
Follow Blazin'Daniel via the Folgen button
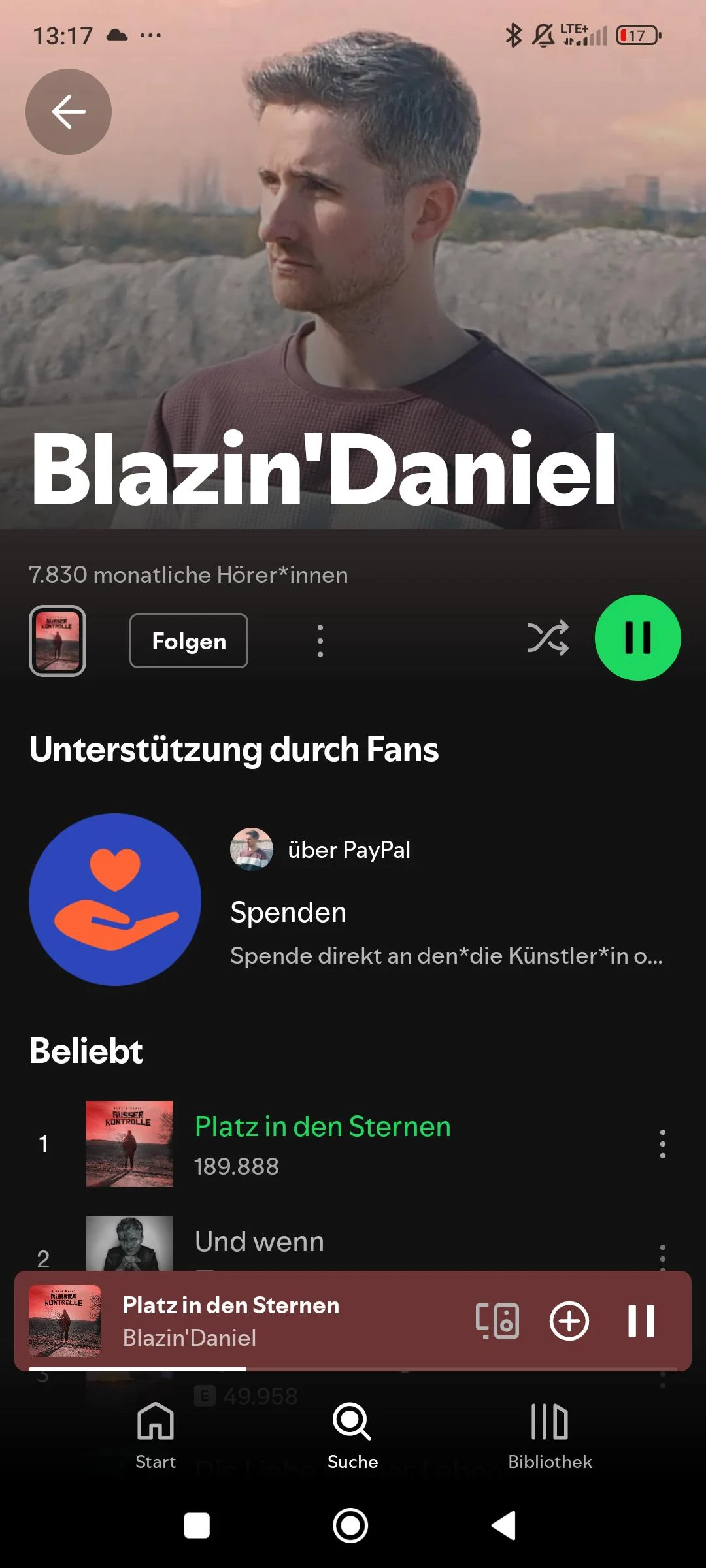pyautogui.click(x=188, y=642)
